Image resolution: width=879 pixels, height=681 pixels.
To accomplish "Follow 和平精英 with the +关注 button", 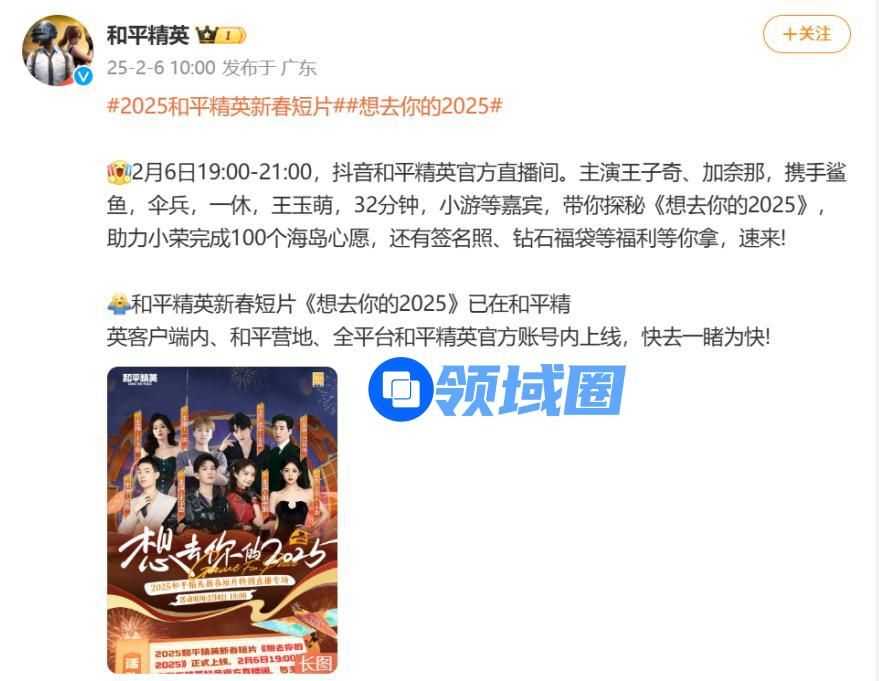I will 806,34.
